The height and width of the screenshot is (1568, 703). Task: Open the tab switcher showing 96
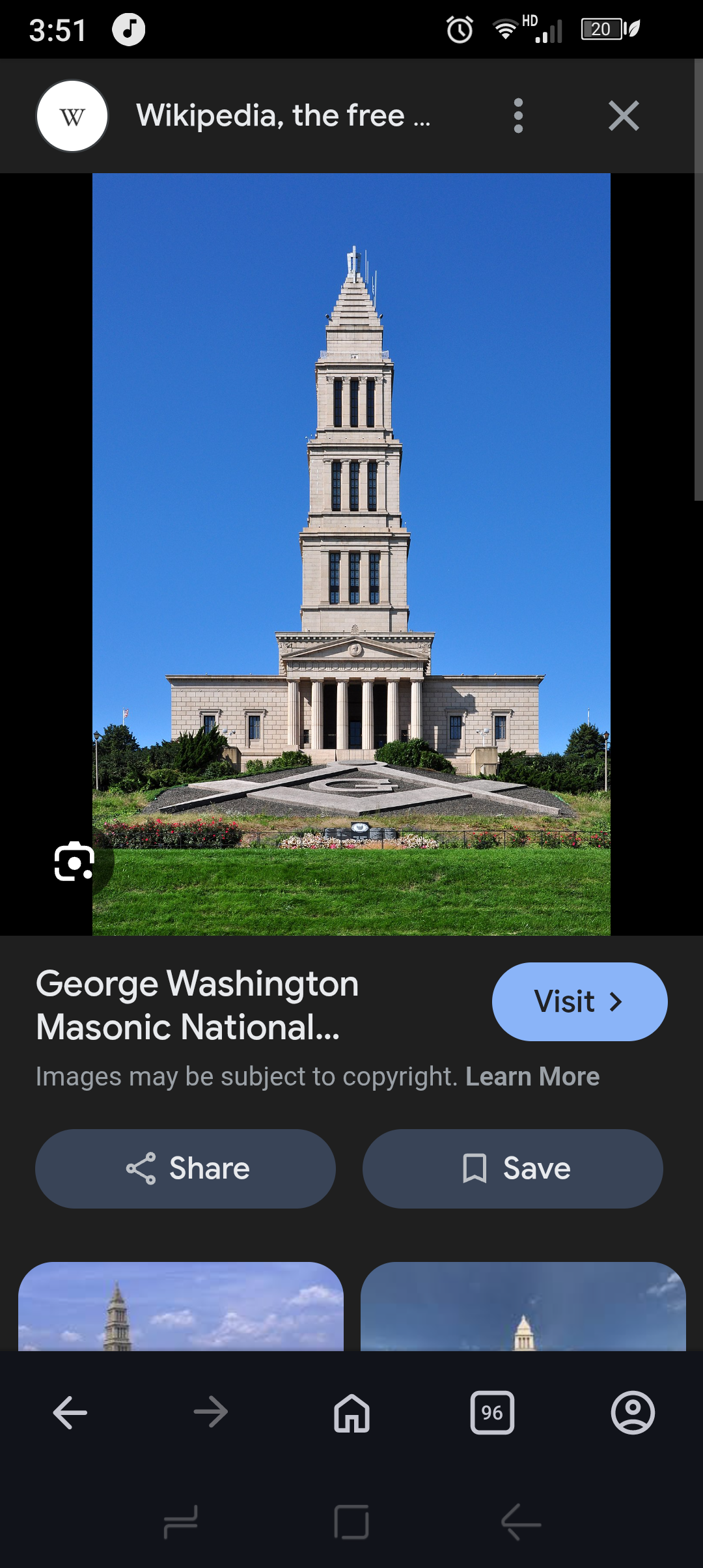tap(492, 1412)
